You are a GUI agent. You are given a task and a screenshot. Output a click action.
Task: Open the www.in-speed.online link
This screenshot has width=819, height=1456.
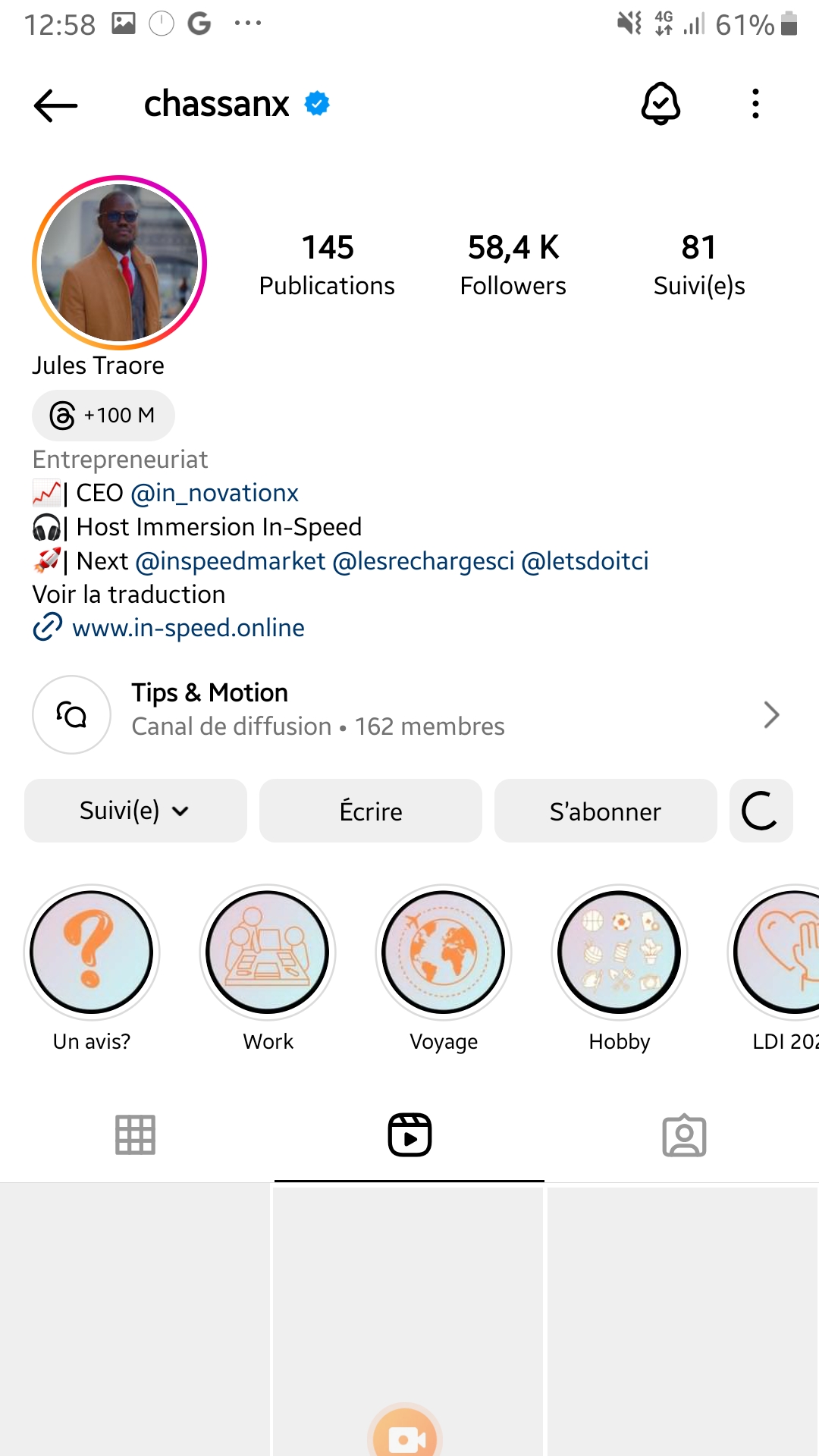[188, 628]
